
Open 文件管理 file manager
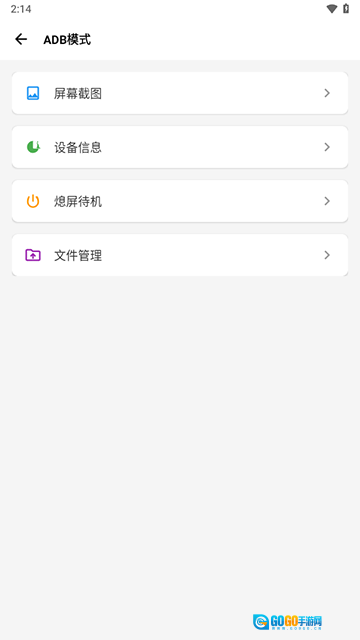pyautogui.click(x=180, y=255)
